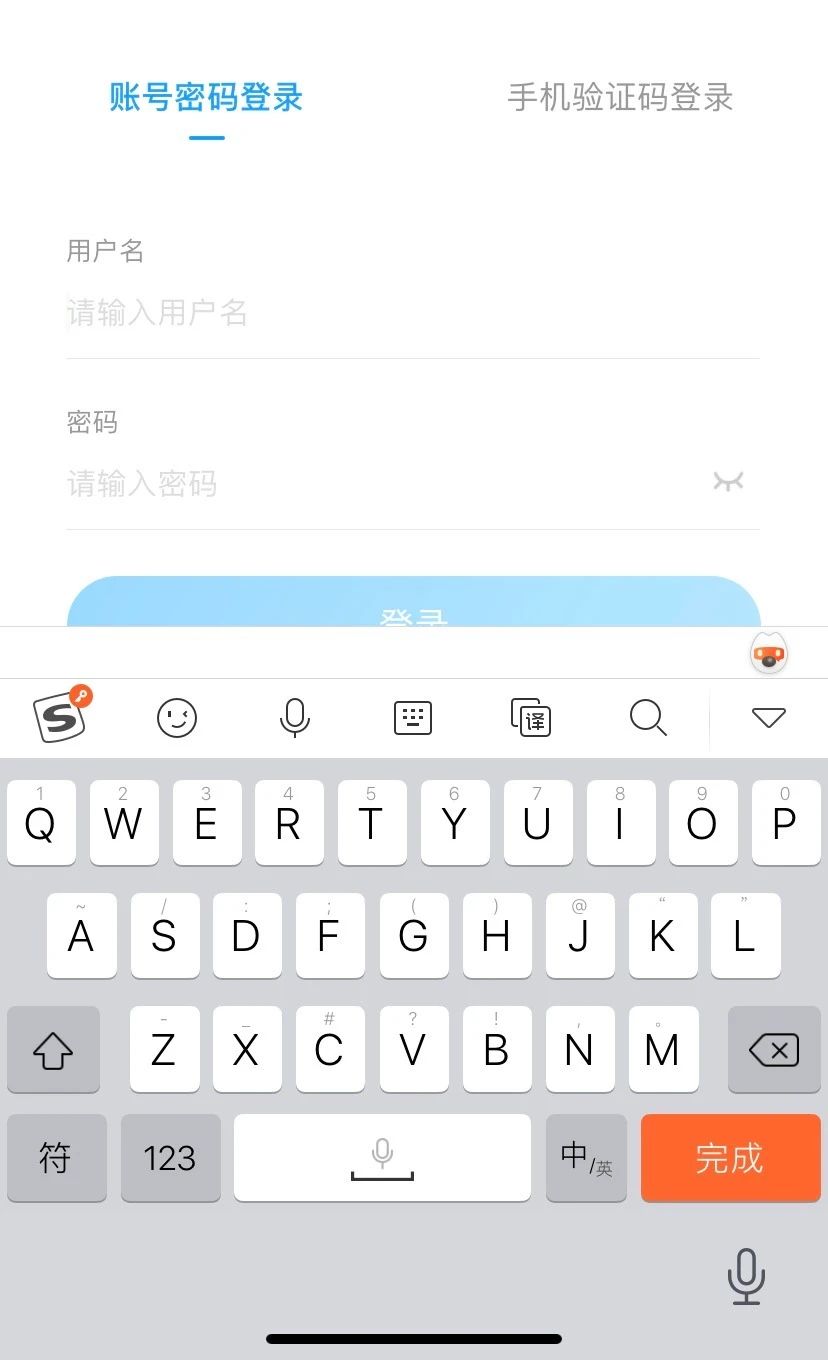
Task: Hit the backspace key
Action: click(774, 1050)
